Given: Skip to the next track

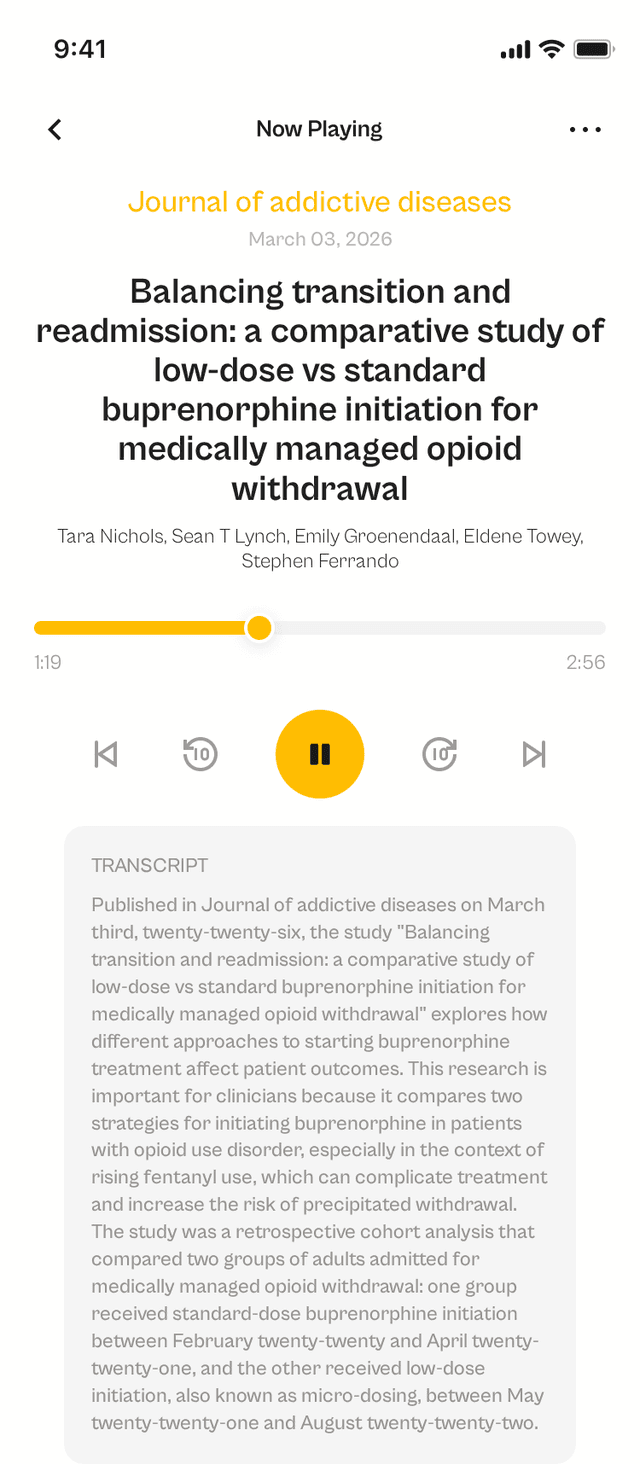Looking at the screenshot, I should pyautogui.click(x=535, y=754).
